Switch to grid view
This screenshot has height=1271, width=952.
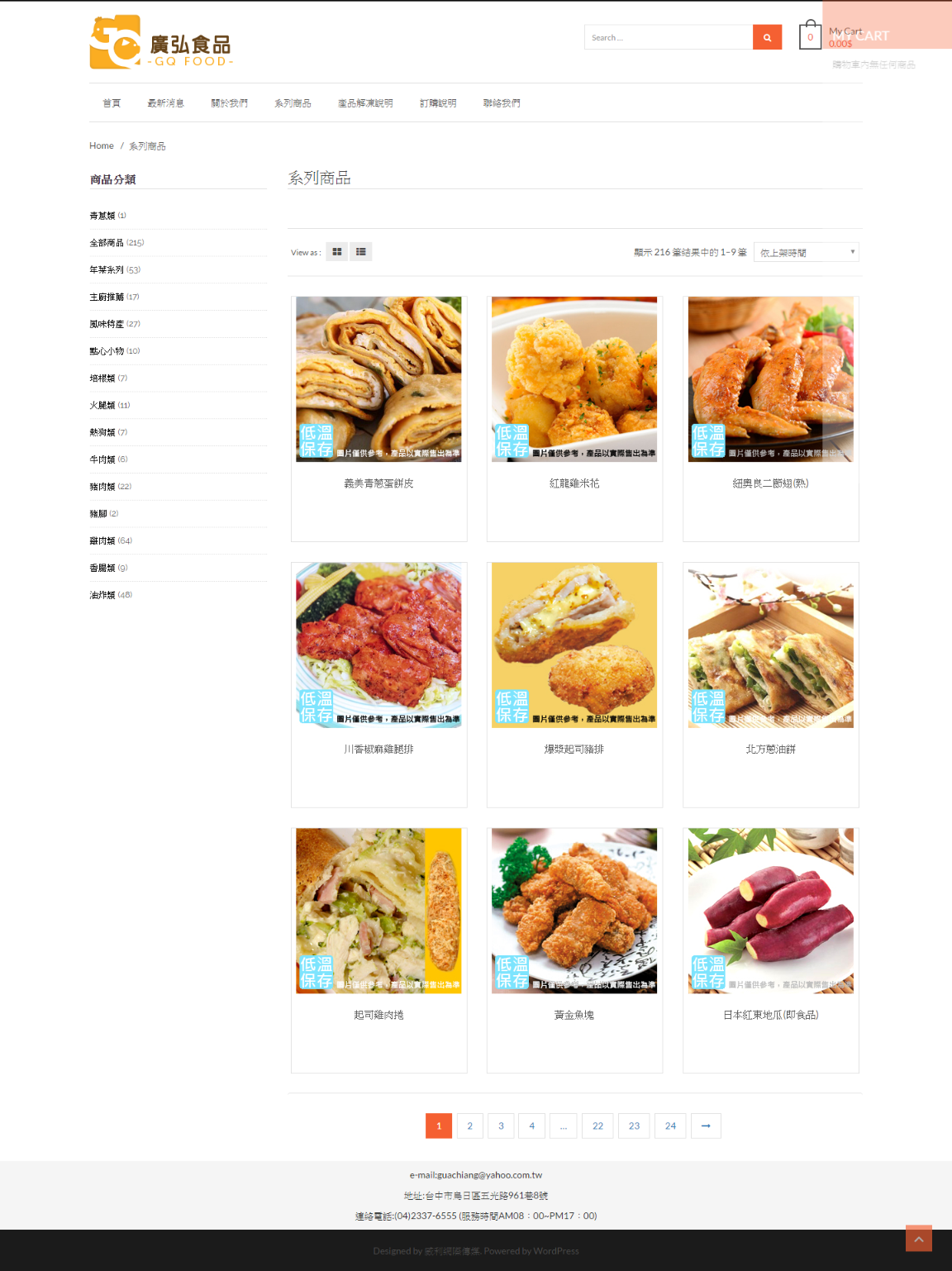coord(337,252)
